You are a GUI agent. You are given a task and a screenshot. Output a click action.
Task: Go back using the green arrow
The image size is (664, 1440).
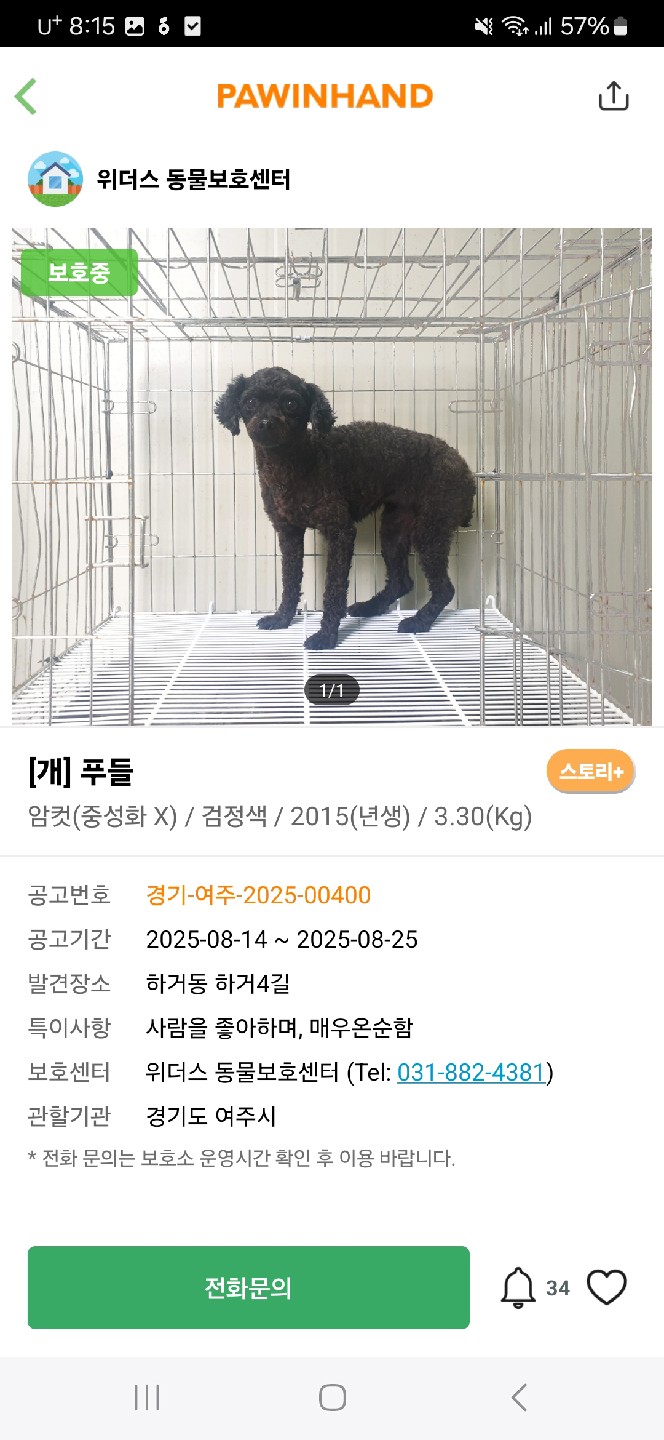(26, 97)
